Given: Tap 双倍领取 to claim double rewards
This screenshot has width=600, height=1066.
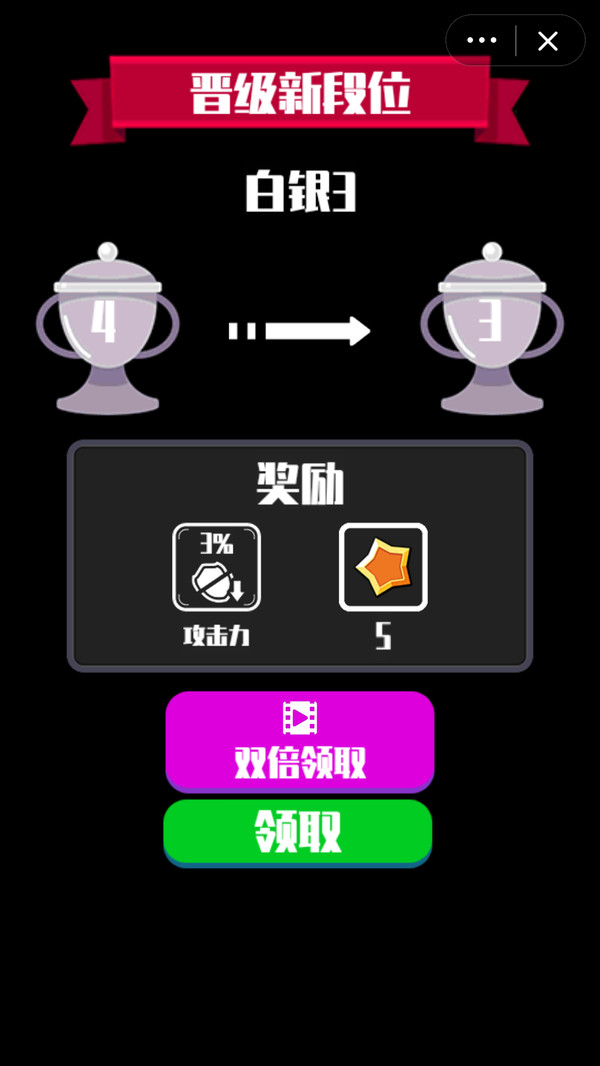Looking at the screenshot, I should tap(300, 742).
